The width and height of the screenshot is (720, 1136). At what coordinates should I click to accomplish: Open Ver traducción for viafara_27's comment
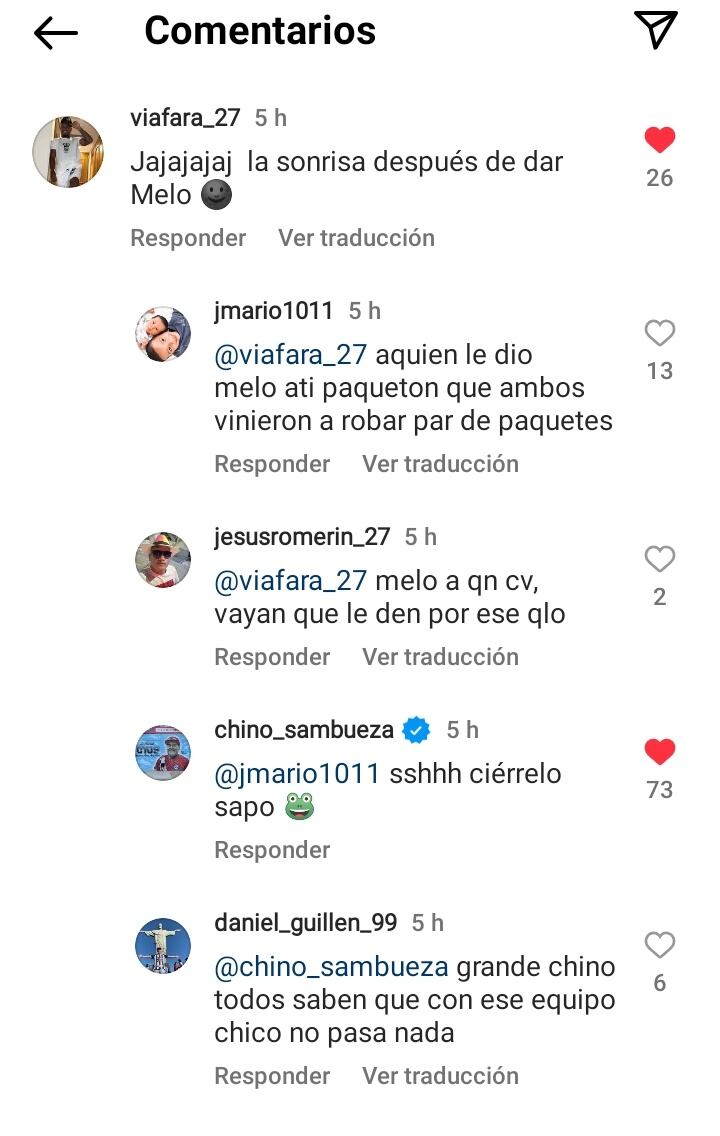point(356,238)
